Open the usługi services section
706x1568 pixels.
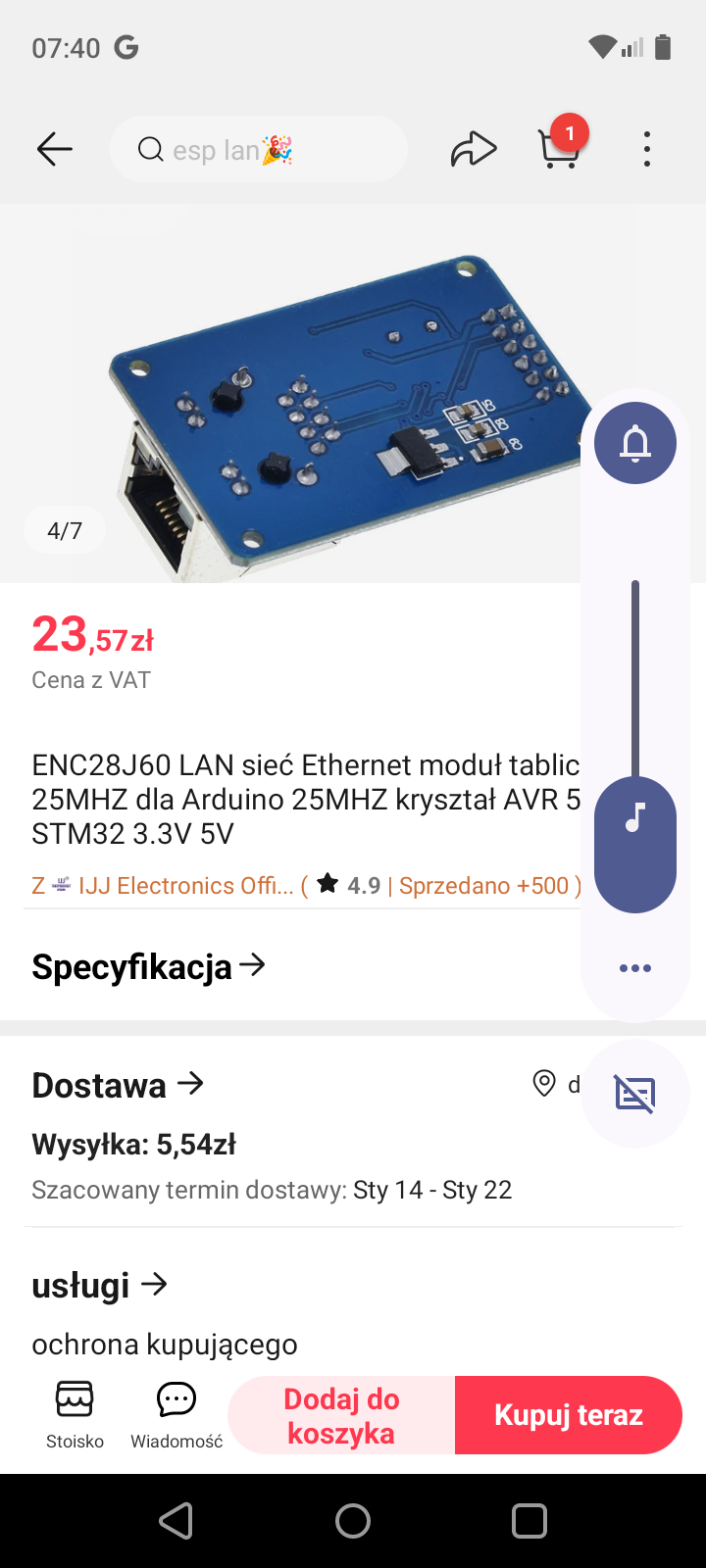[99, 1285]
